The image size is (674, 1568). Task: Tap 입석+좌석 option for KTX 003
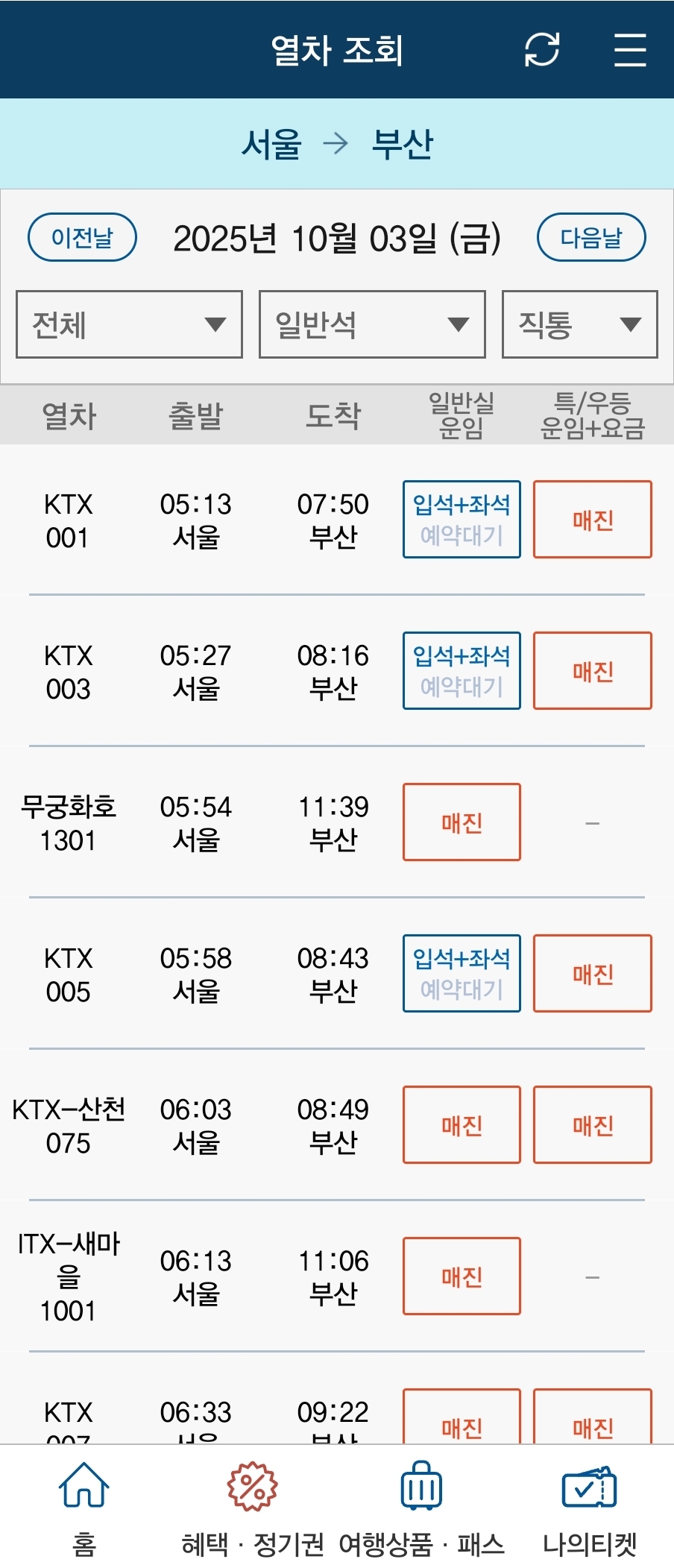462,671
